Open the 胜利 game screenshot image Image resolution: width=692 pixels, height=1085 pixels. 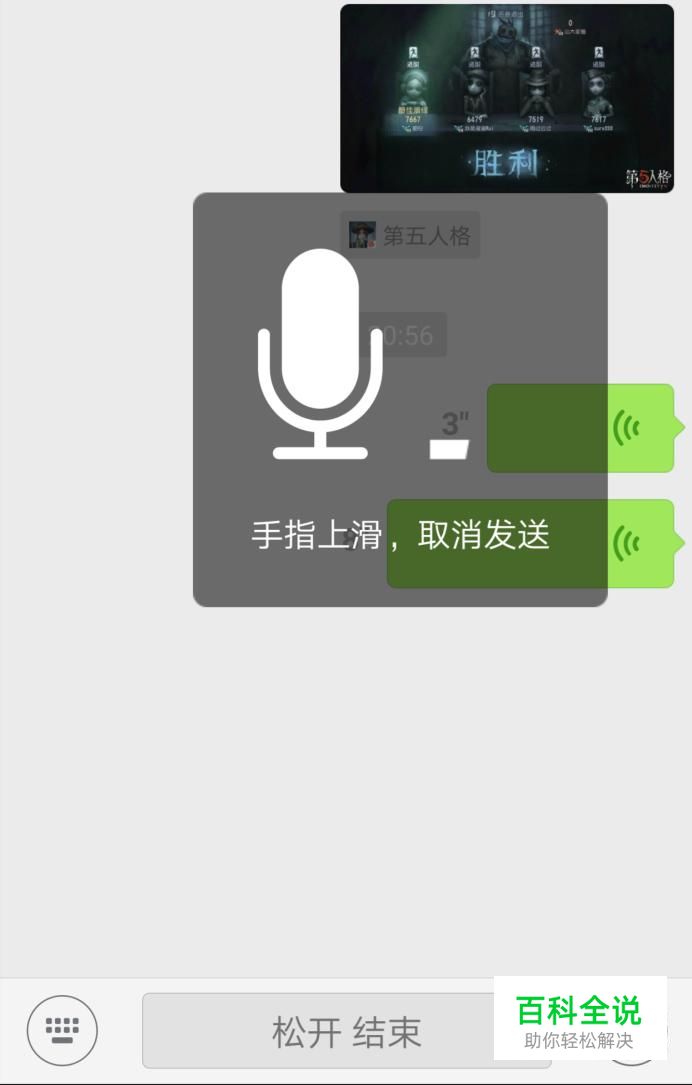coord(507,98)
